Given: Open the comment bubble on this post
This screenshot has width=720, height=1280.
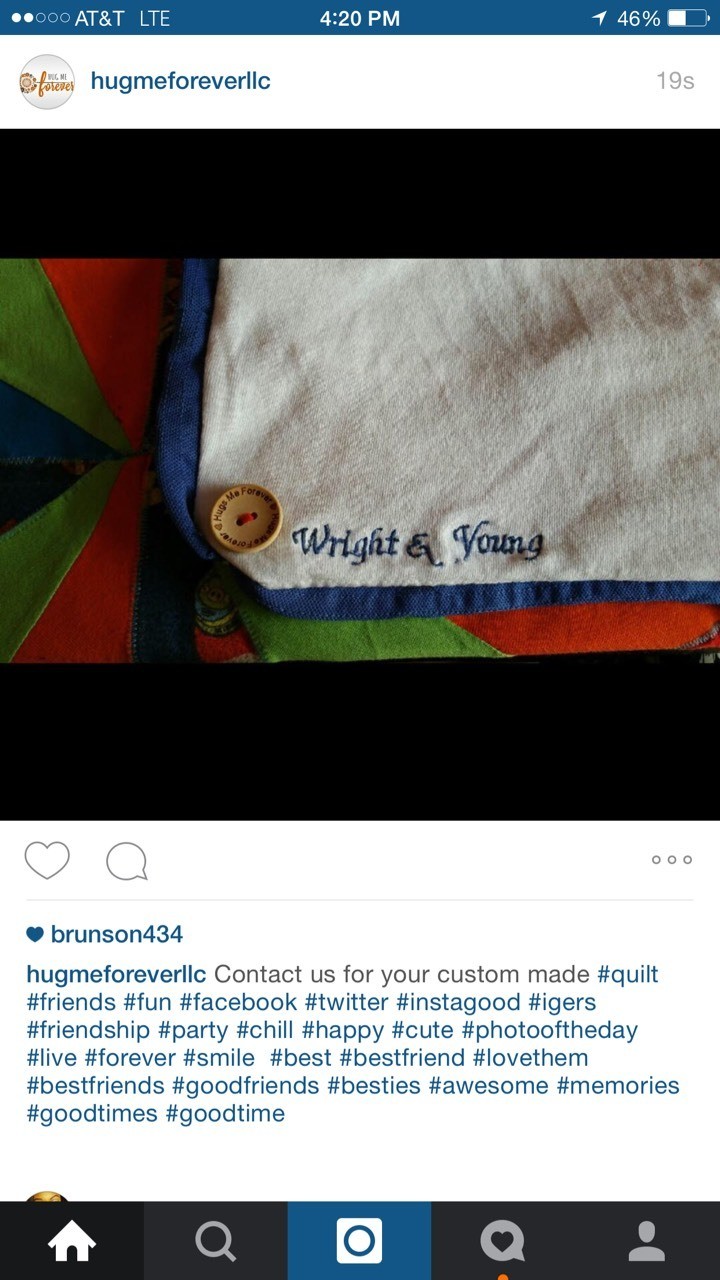Looking at the screenshot, I should click(x=127, y=861).
